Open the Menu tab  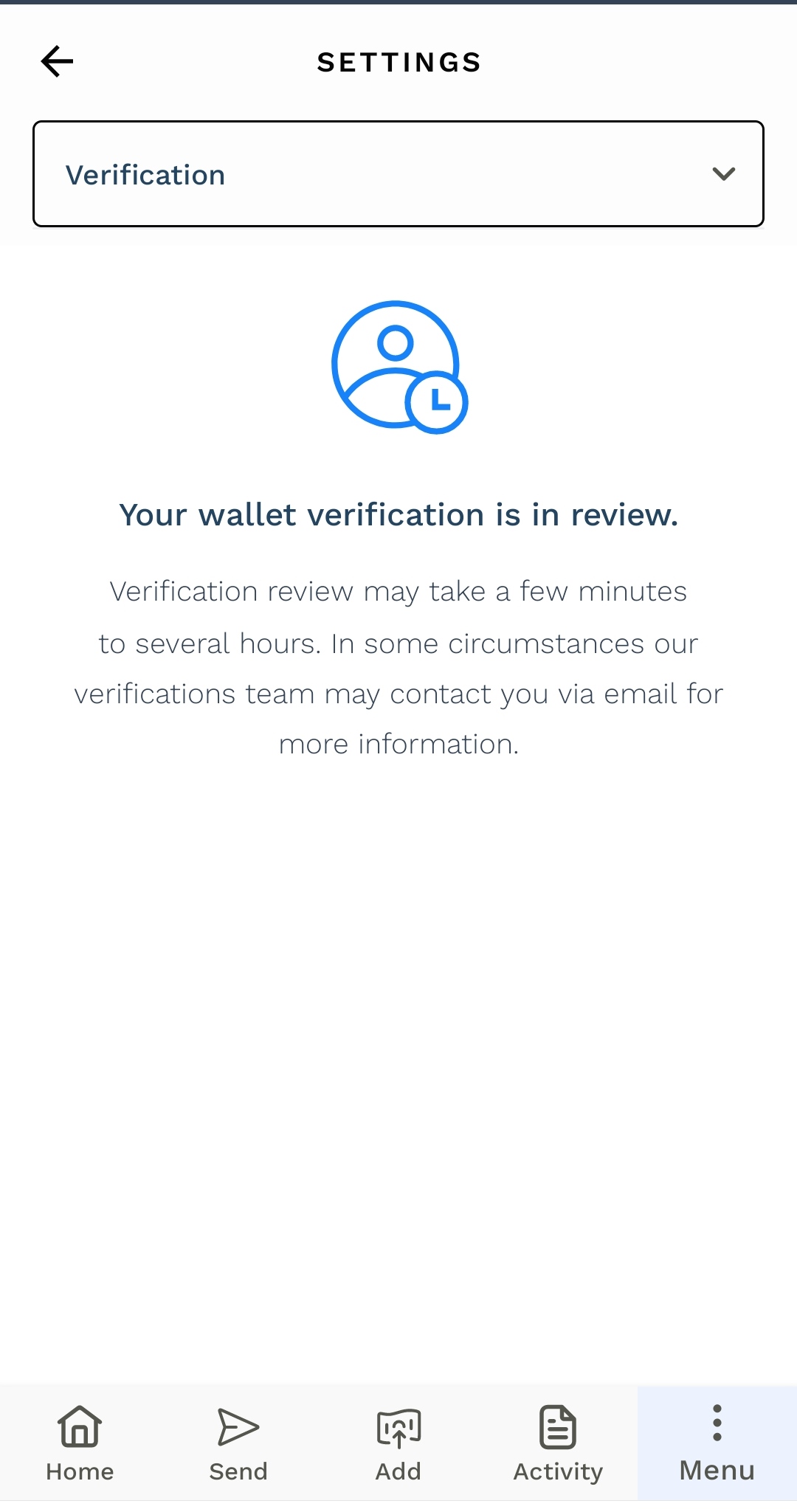[717, 1443]
